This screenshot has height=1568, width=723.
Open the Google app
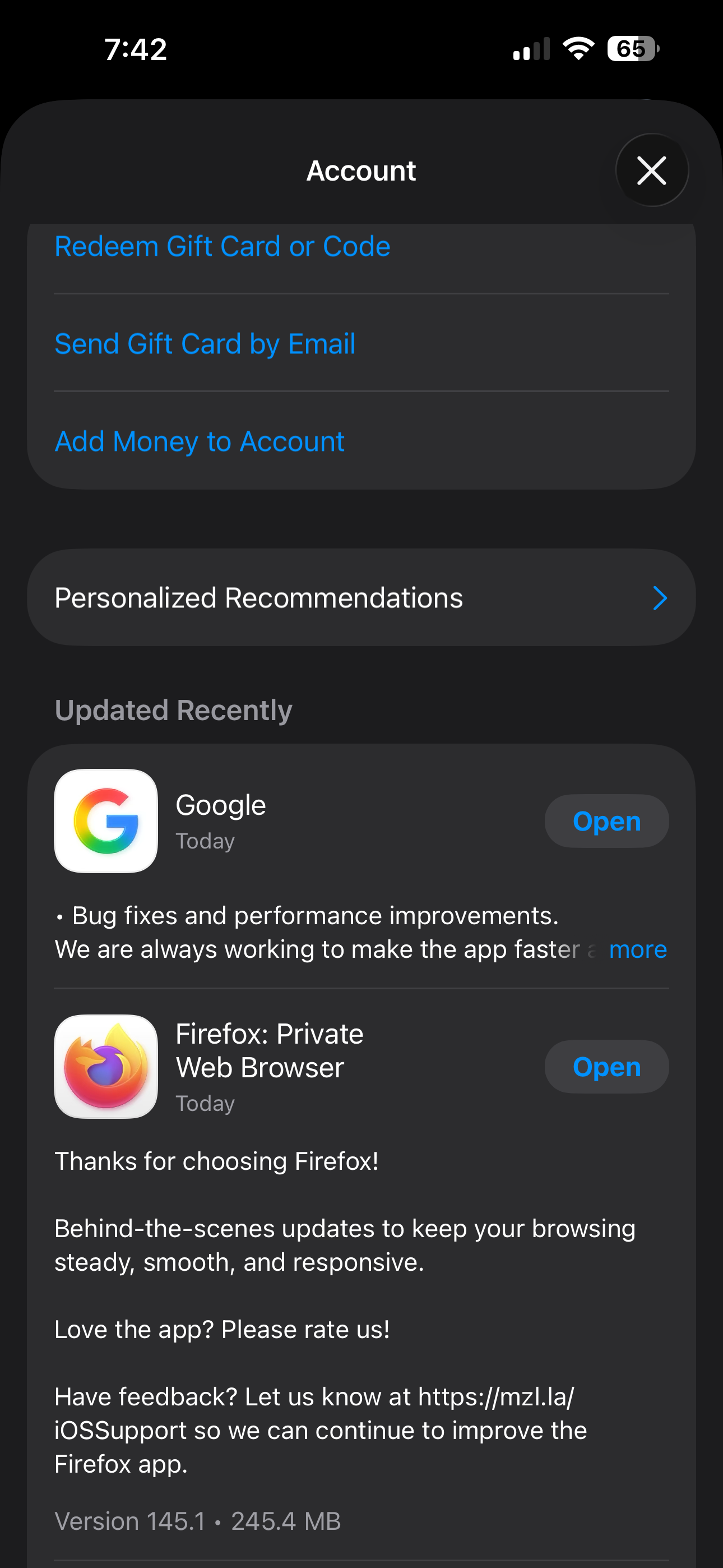(606, 821)
